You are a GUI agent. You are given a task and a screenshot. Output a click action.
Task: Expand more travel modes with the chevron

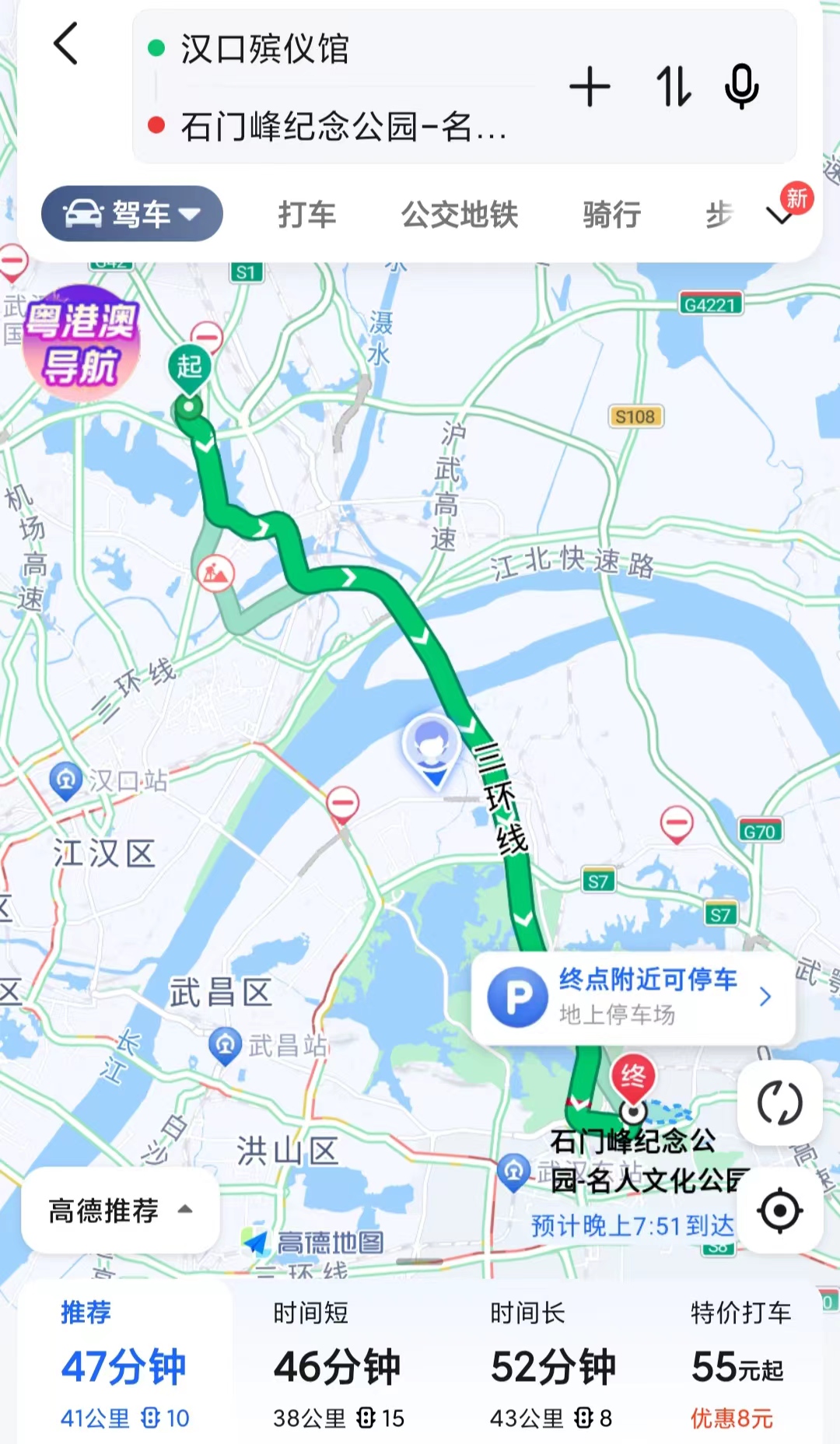[780, 215]
